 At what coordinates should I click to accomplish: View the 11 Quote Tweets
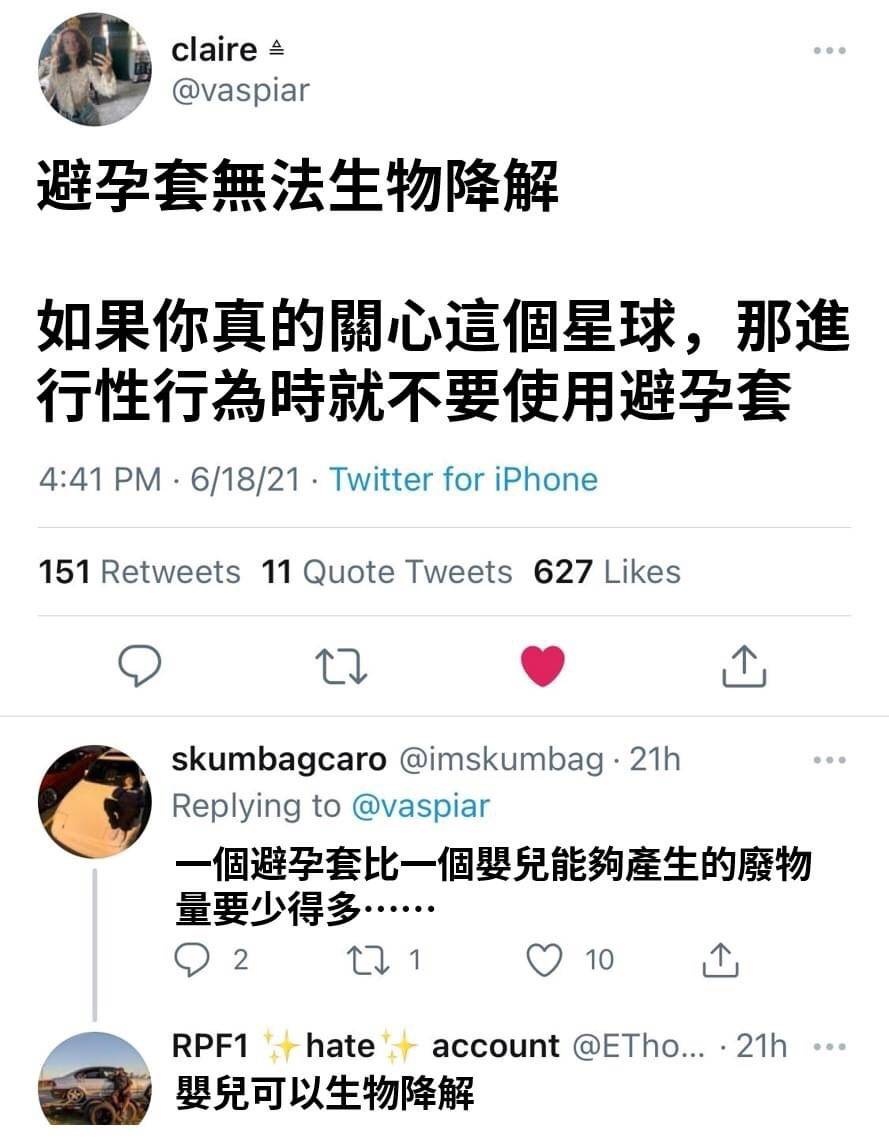coord(386,572)
